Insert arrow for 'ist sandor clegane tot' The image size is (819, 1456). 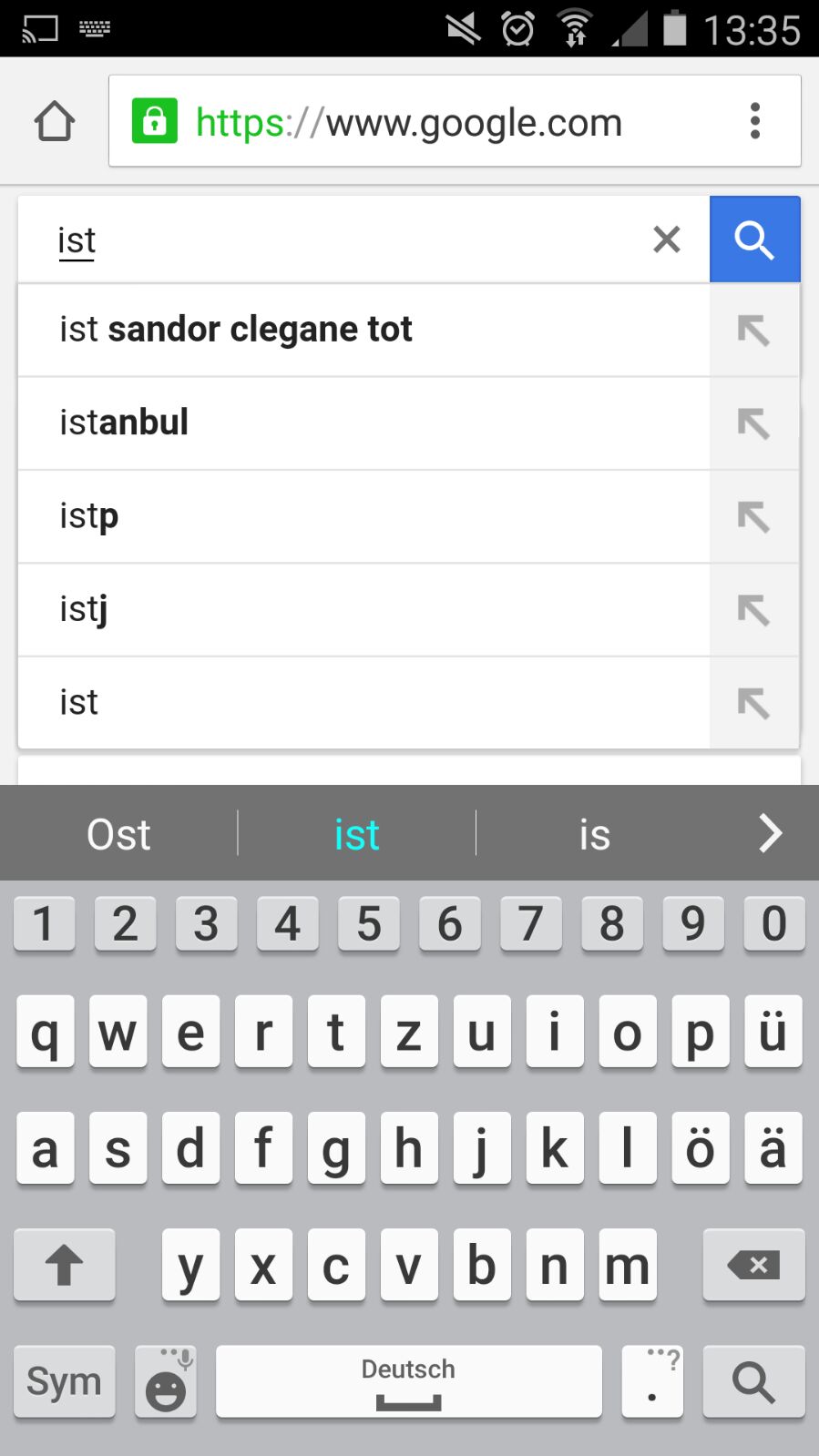tap(753, 330)
